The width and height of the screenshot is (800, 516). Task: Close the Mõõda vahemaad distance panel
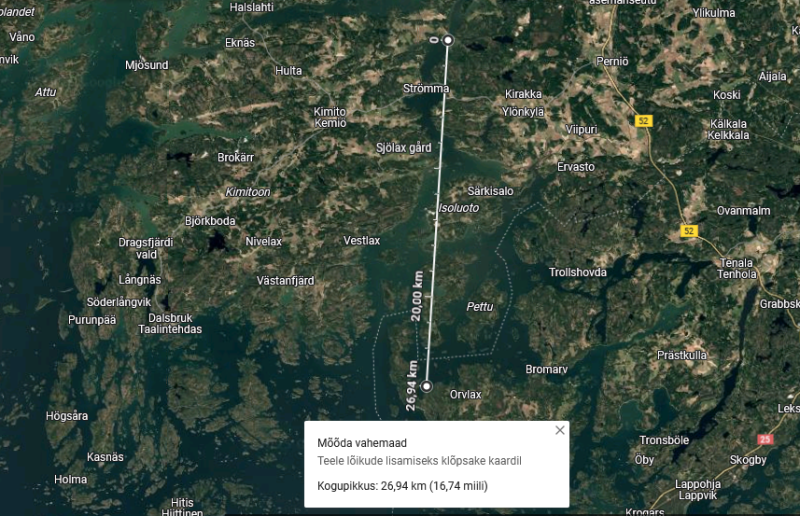[x=560, y=430]
